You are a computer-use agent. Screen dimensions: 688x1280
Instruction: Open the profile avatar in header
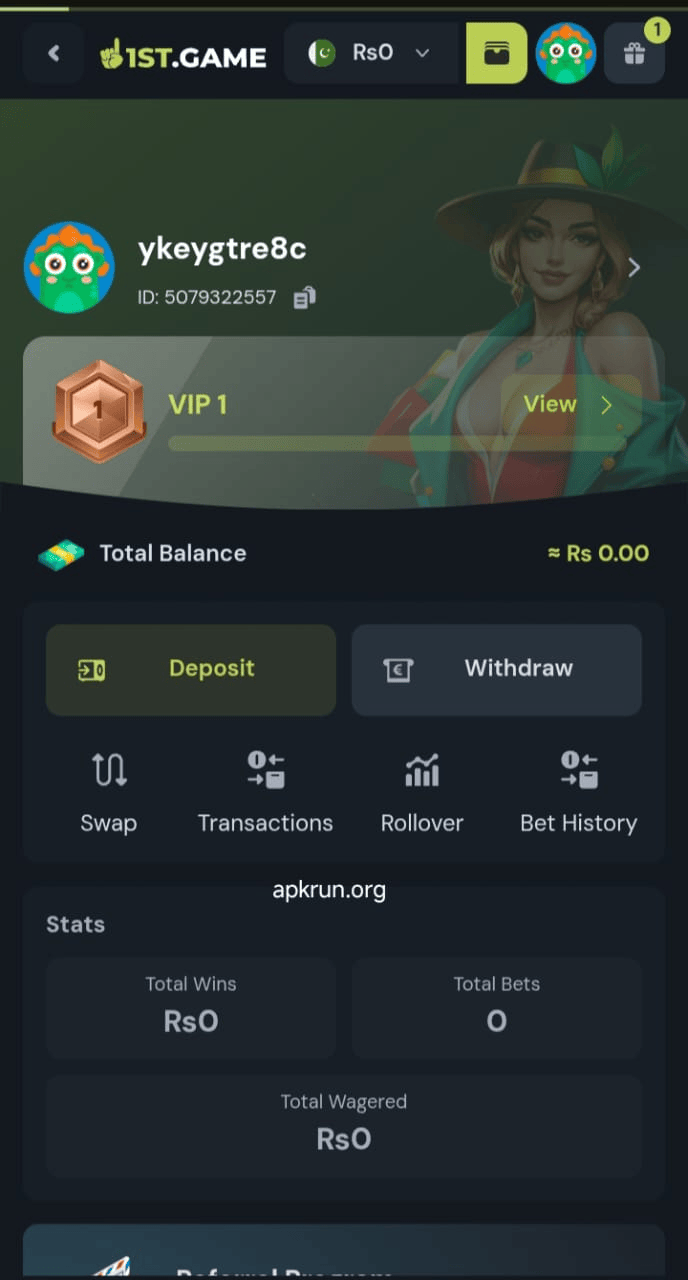click(x=566, y=53)
